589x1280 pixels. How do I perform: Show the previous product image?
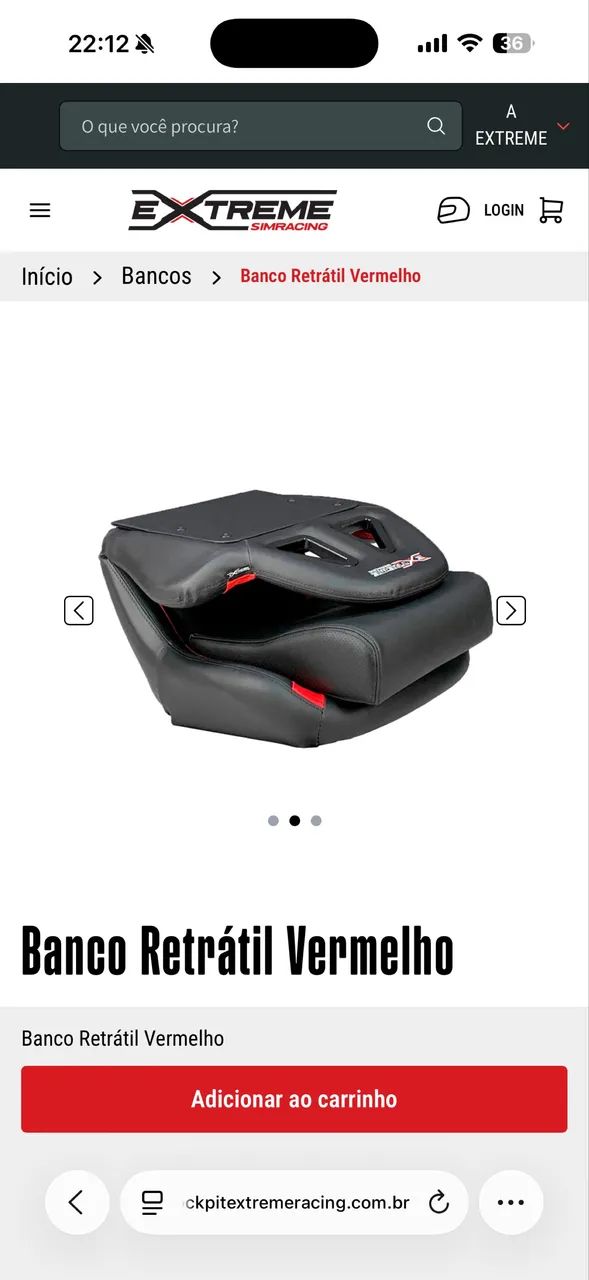point(79,610)
